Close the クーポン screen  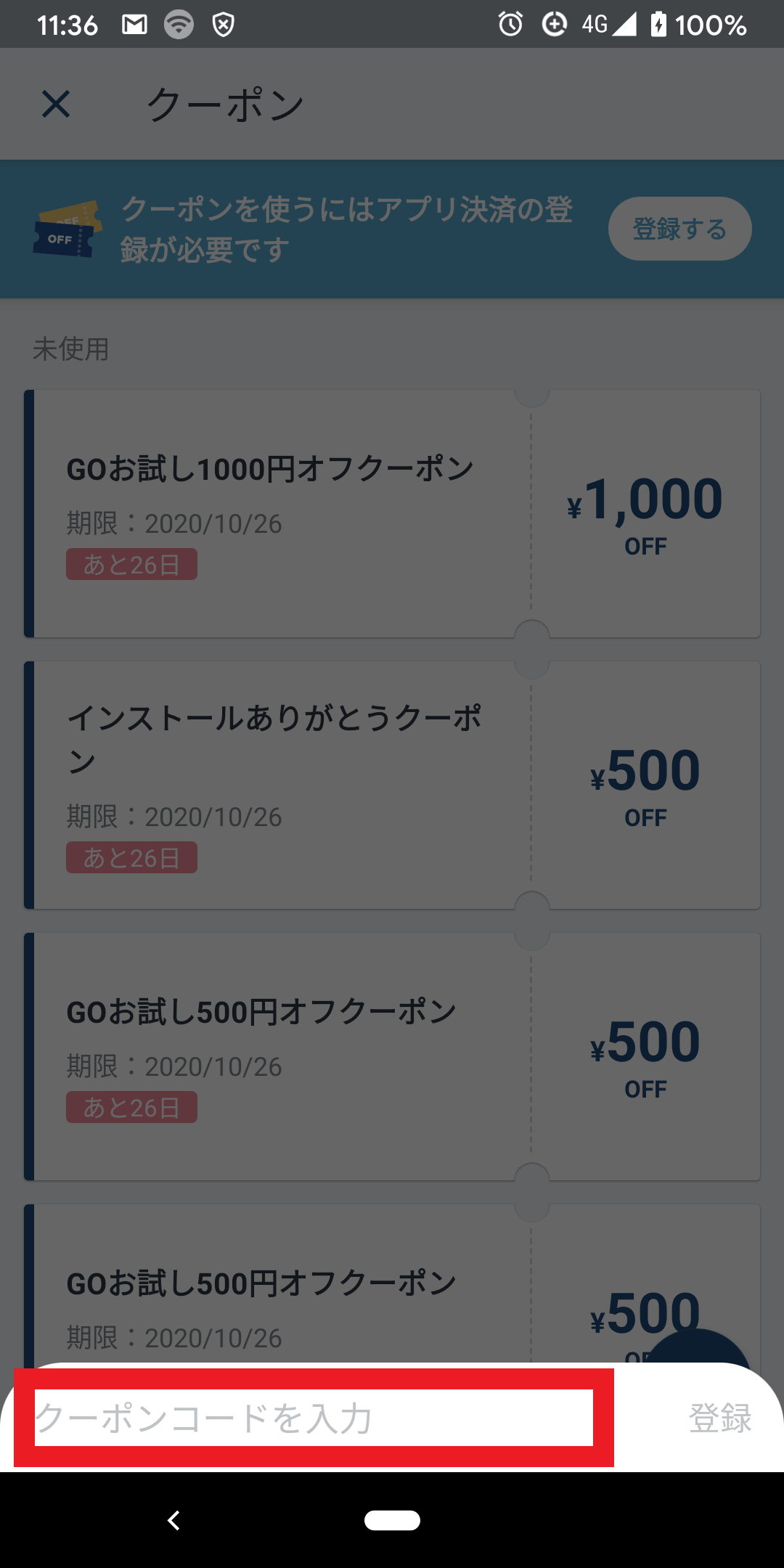56,104
